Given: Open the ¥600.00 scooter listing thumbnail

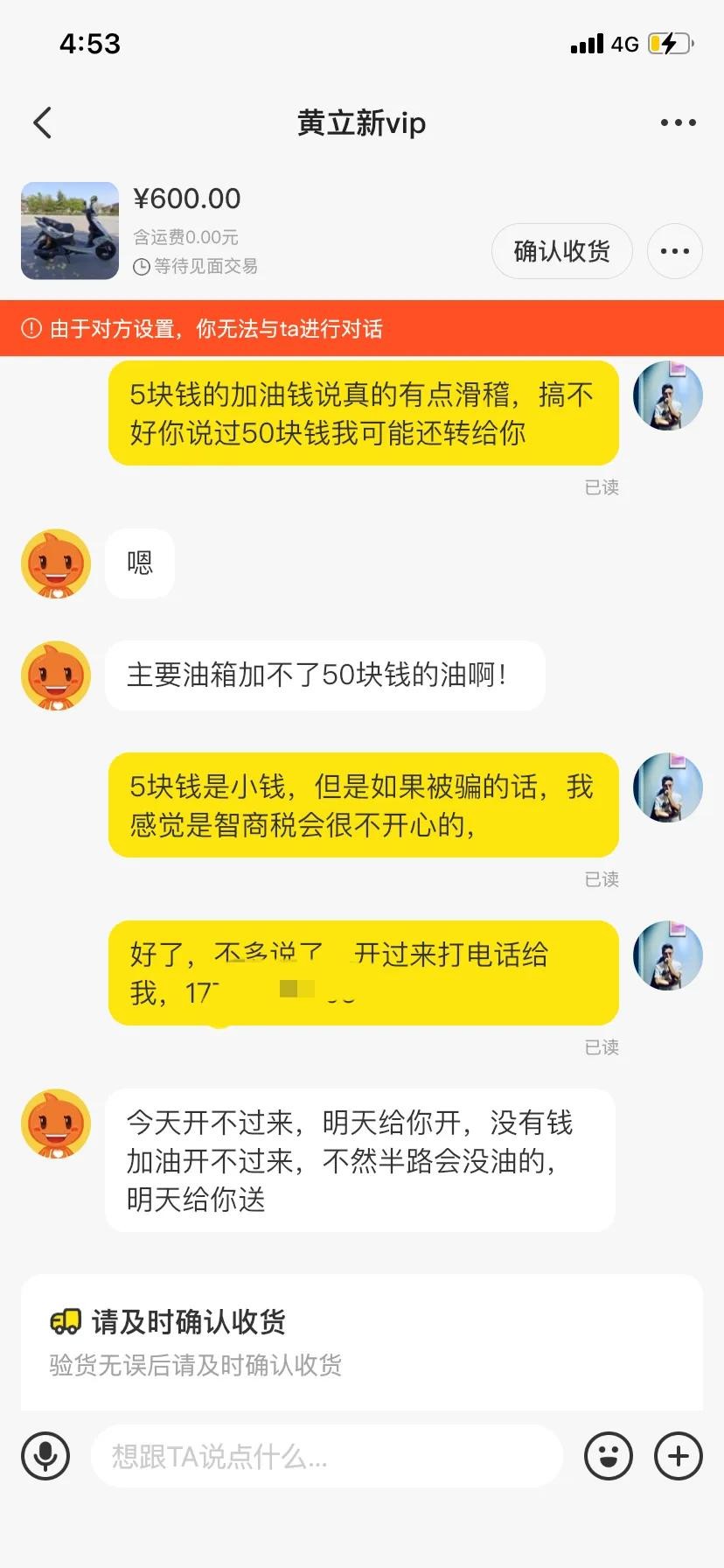Looking at the screenshot, I should (70, 231).
